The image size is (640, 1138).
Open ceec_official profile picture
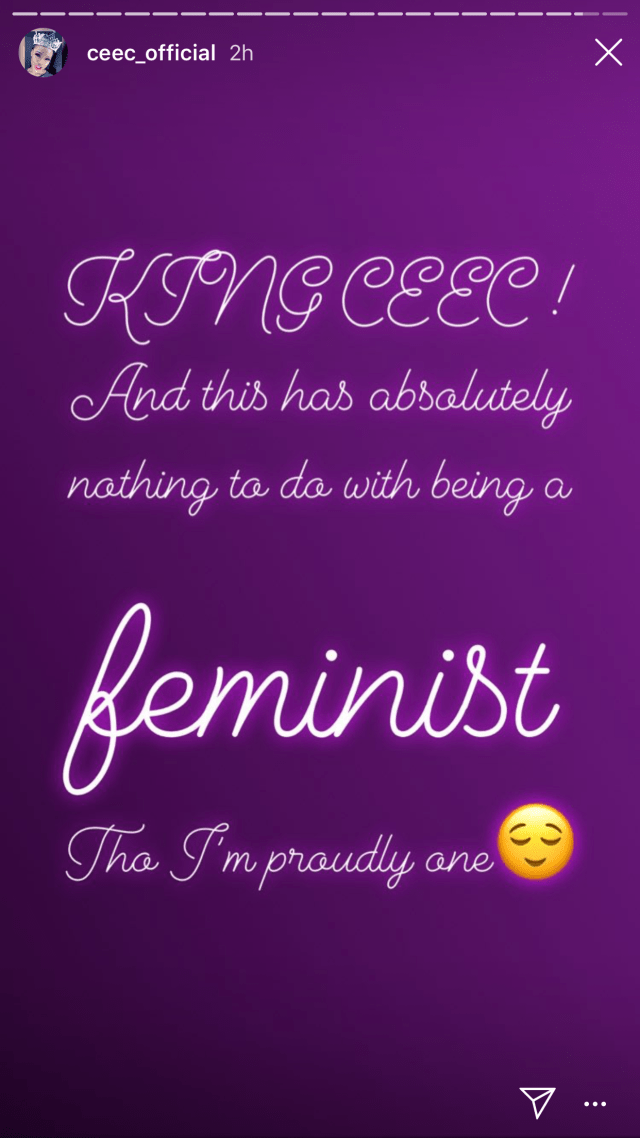[x=43, y=52]
